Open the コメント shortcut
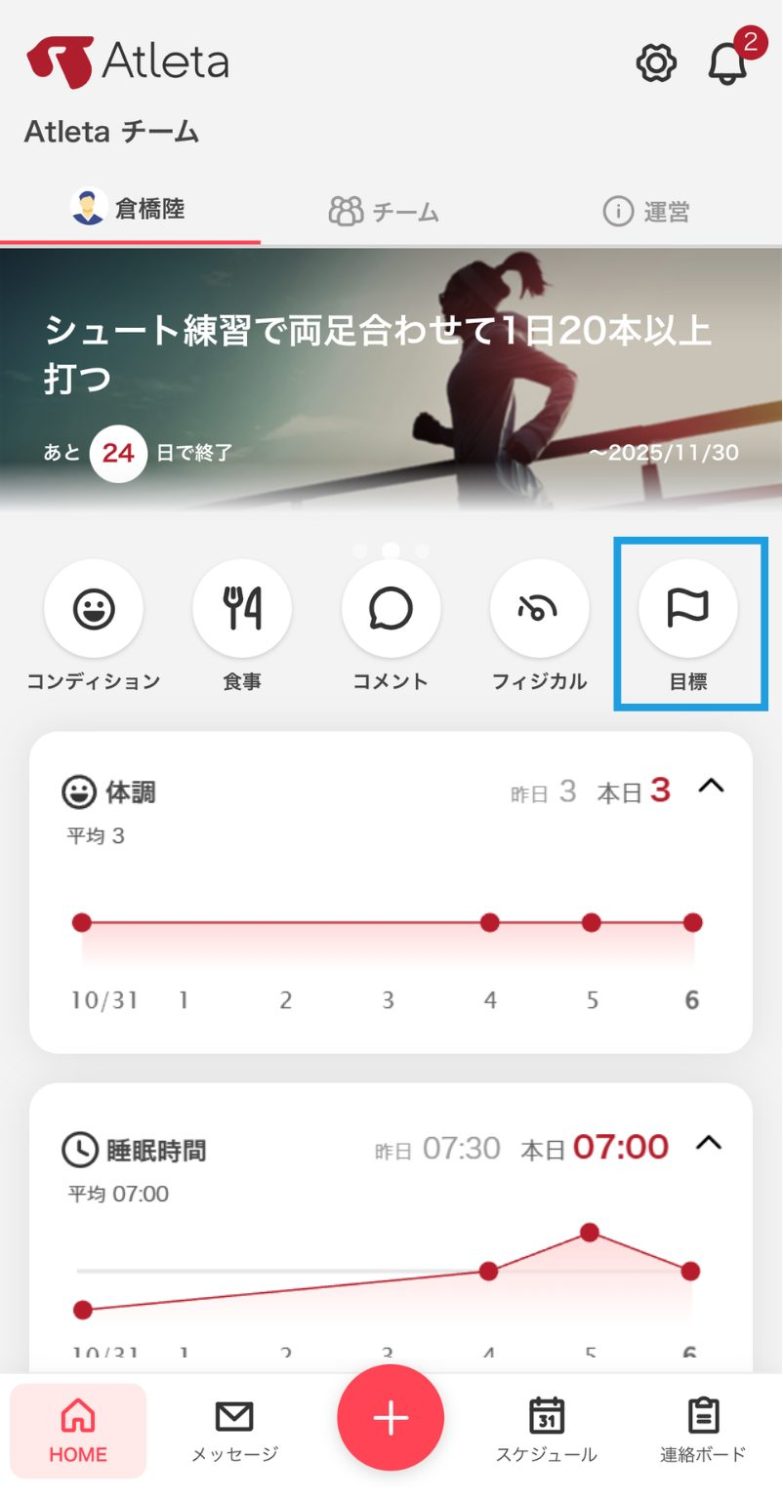The image size is (783, 1500). [391, 608]
